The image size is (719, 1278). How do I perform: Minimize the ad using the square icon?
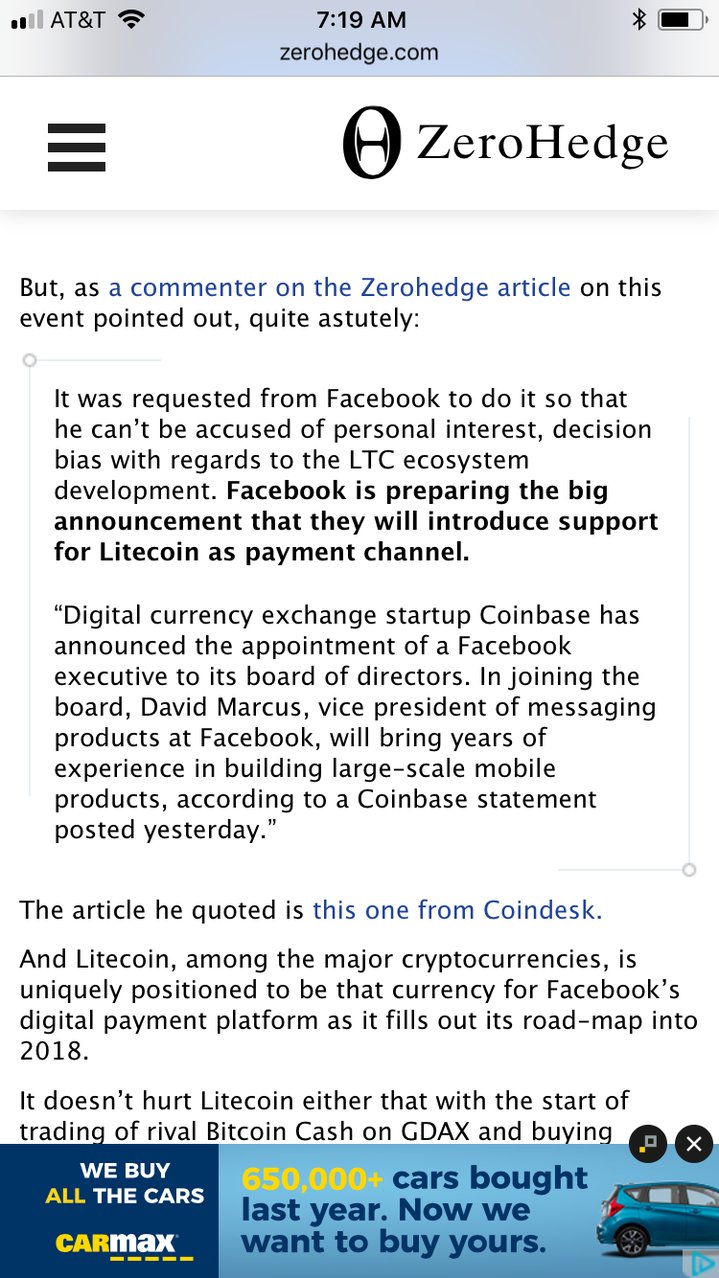click(x=648, y=1144)
